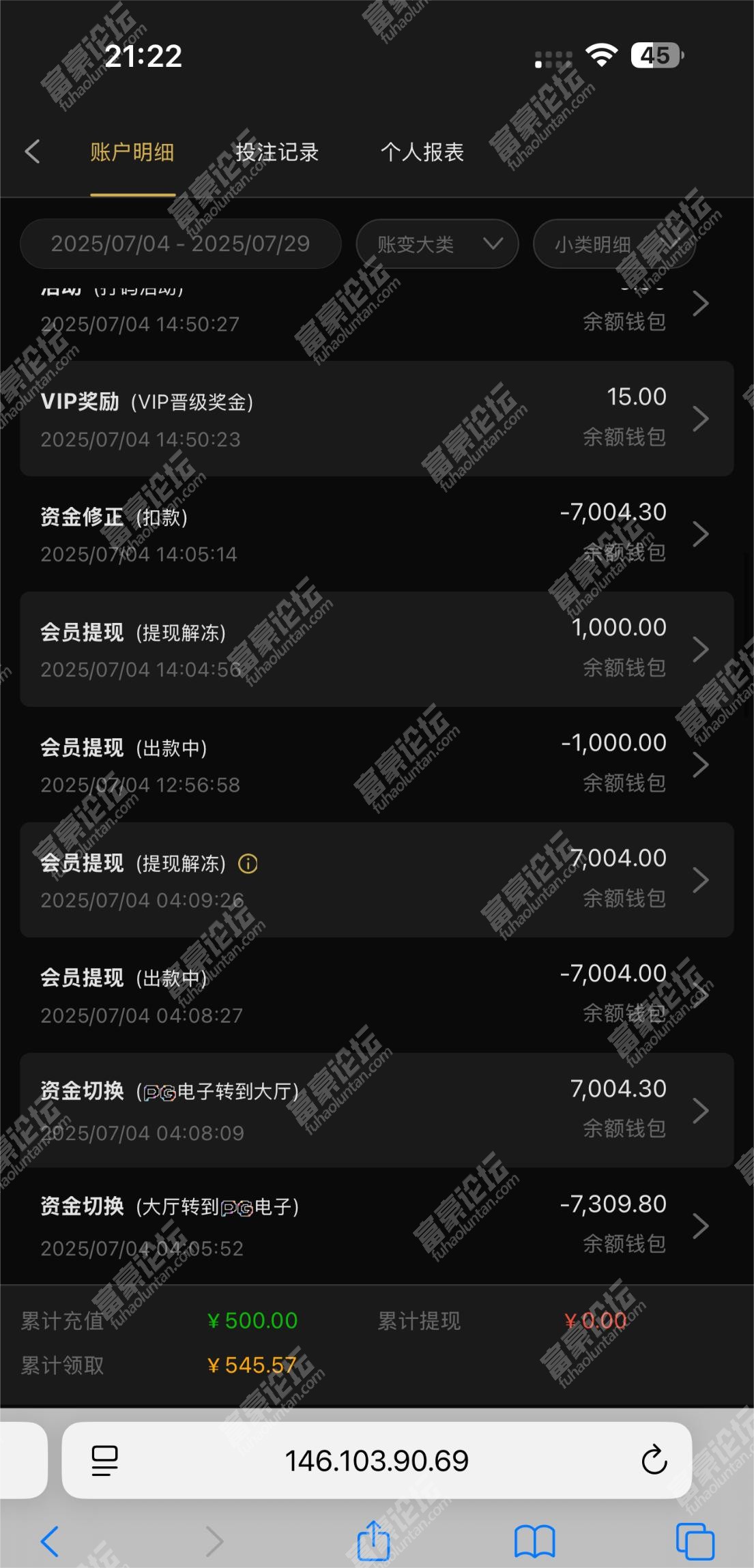
Task: Open the page settings icon in address bar
Action: [104, 1460]
